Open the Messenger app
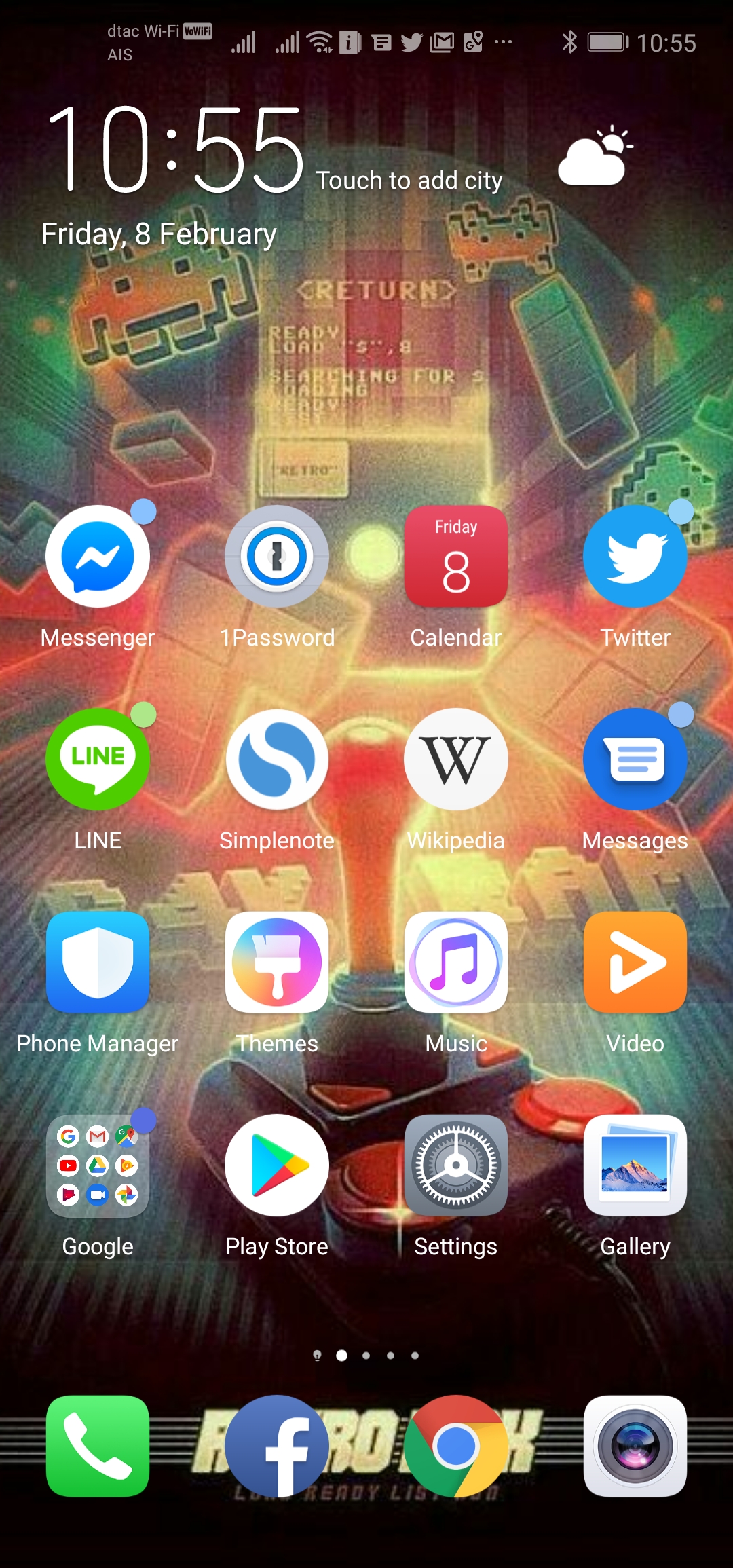 98,557
